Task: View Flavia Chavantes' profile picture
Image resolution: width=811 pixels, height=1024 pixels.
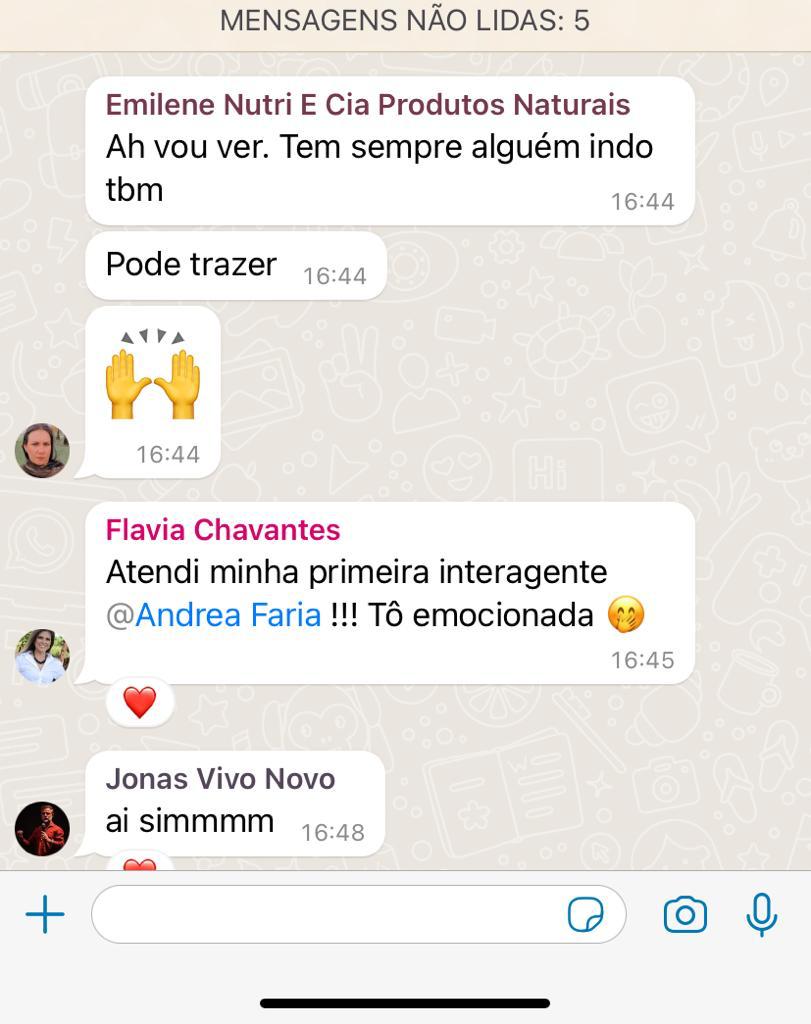Action: (42, 656)
